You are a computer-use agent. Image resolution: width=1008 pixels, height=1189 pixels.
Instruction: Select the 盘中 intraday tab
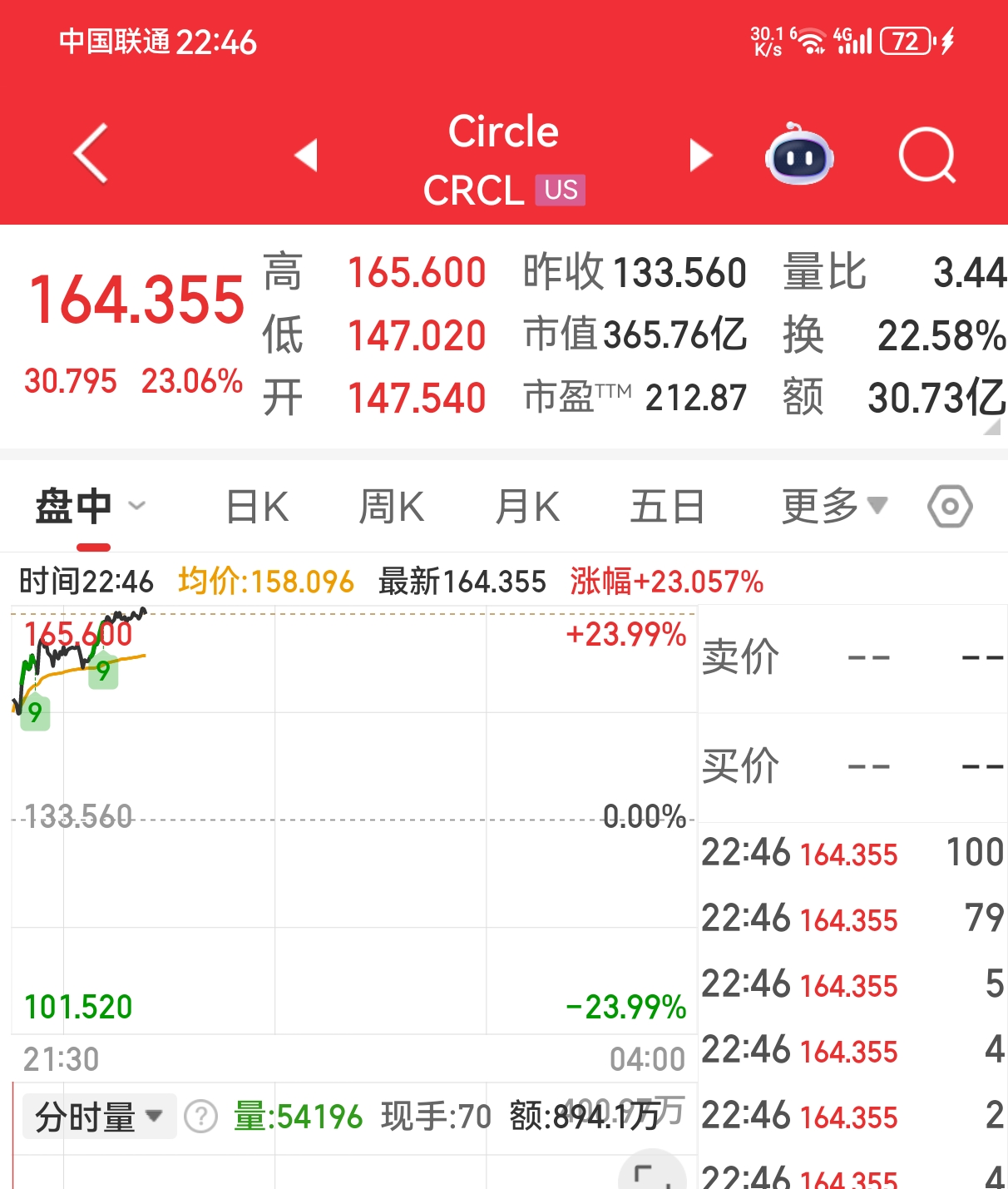point(91,507)
